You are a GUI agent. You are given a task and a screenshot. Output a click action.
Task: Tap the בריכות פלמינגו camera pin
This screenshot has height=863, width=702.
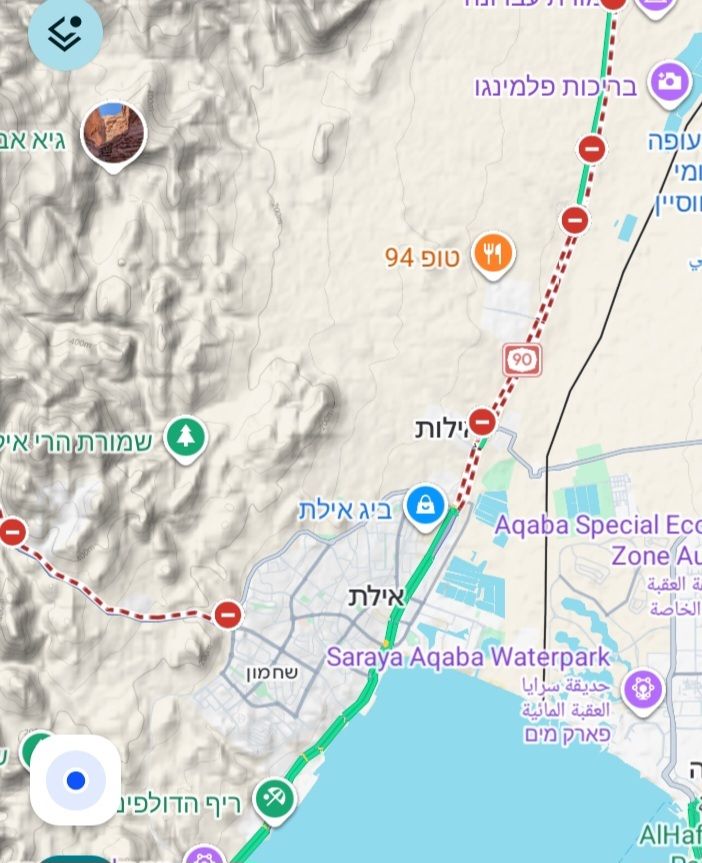[x=670, y=83]
